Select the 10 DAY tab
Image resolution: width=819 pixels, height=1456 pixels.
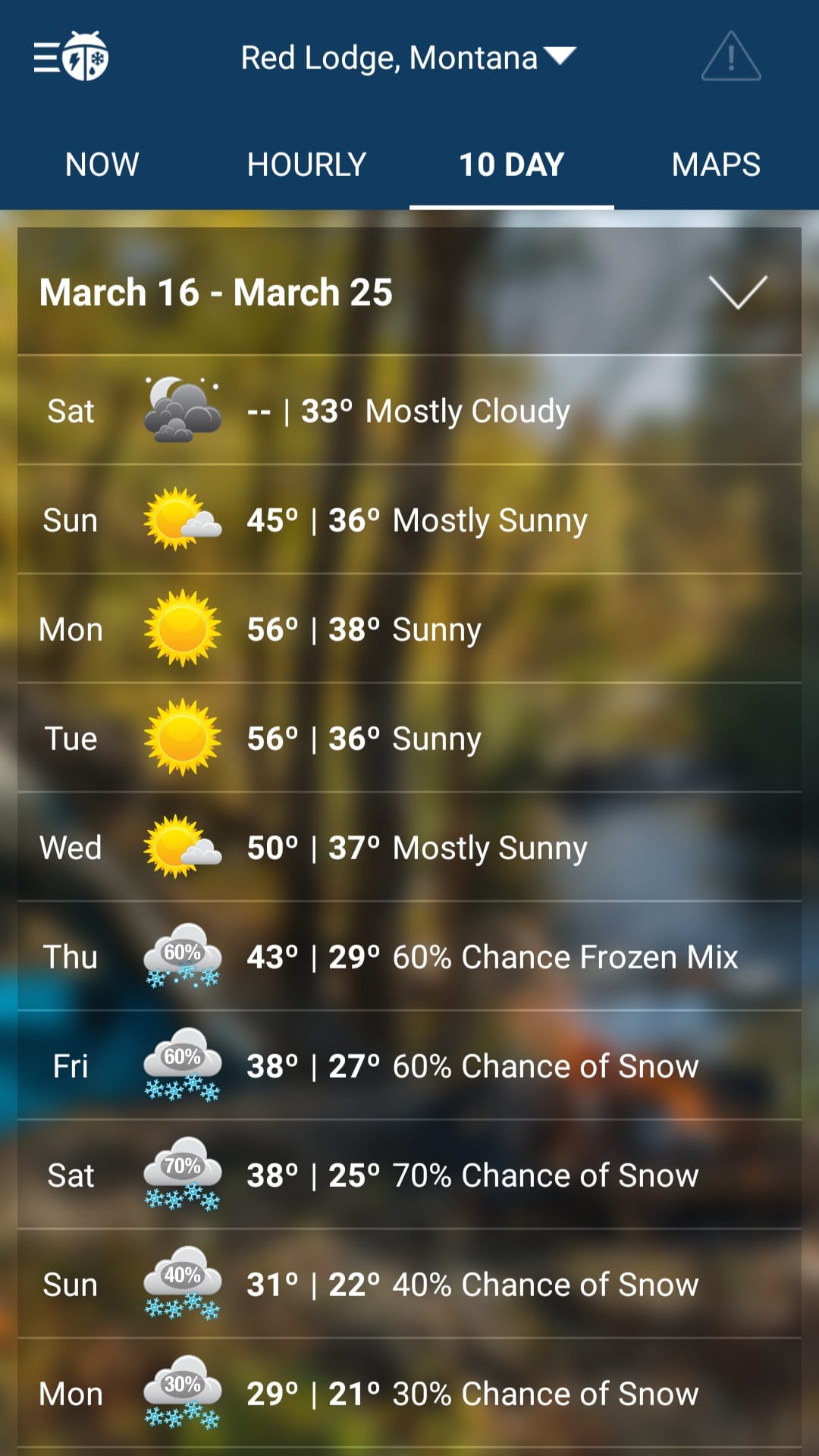coord(512,165)
